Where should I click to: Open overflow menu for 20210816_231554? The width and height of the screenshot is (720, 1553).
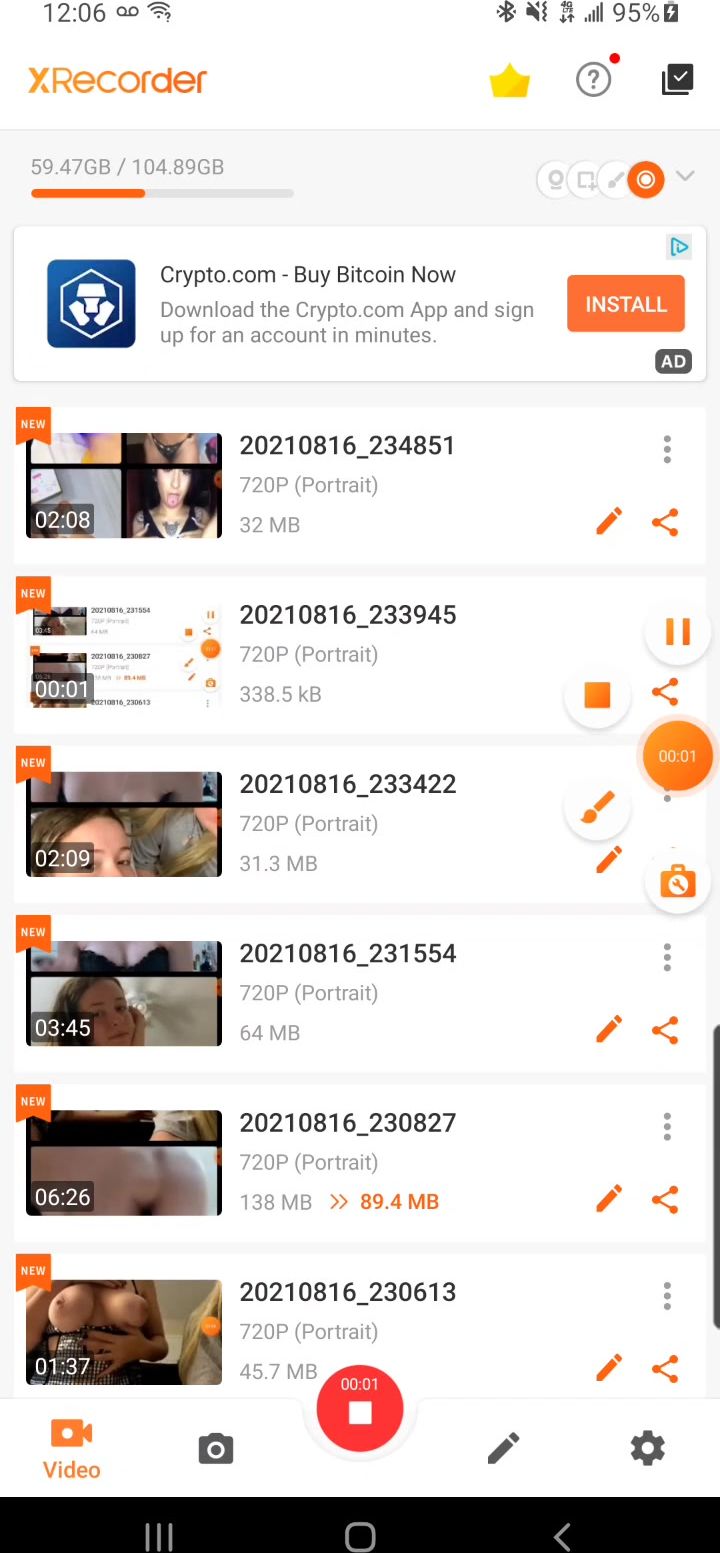pyautogui.click(x=667, y=958)
